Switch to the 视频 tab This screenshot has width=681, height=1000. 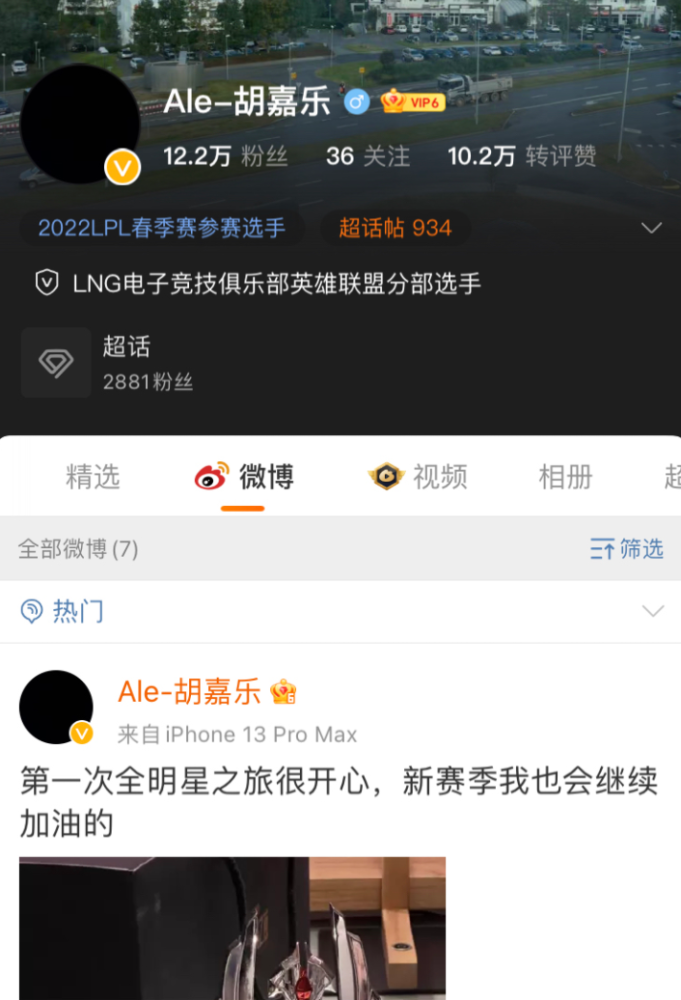(x=418, y=477)
